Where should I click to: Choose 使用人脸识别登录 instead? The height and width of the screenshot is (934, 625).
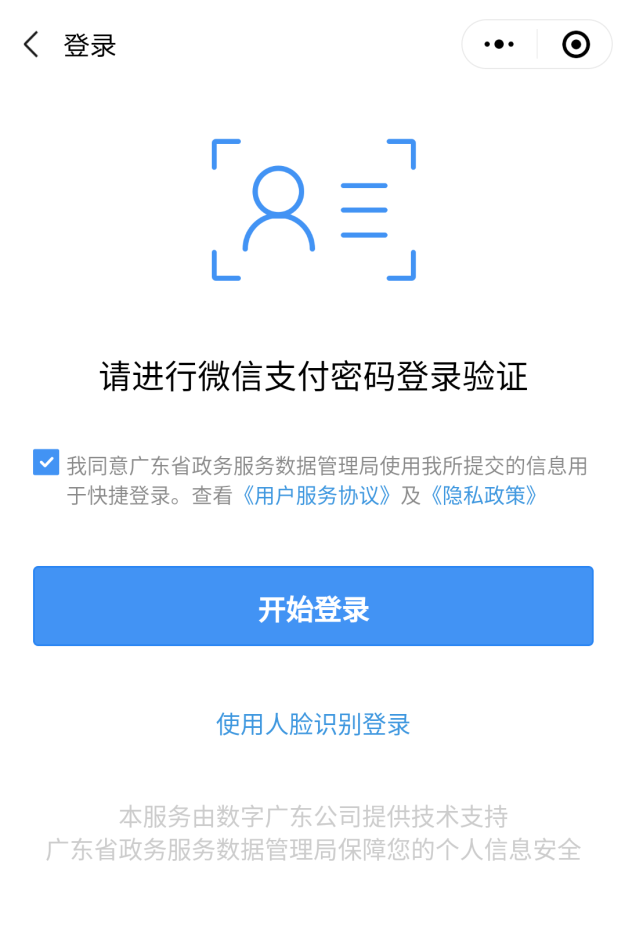pyautogui.click(x=313, y=724)
